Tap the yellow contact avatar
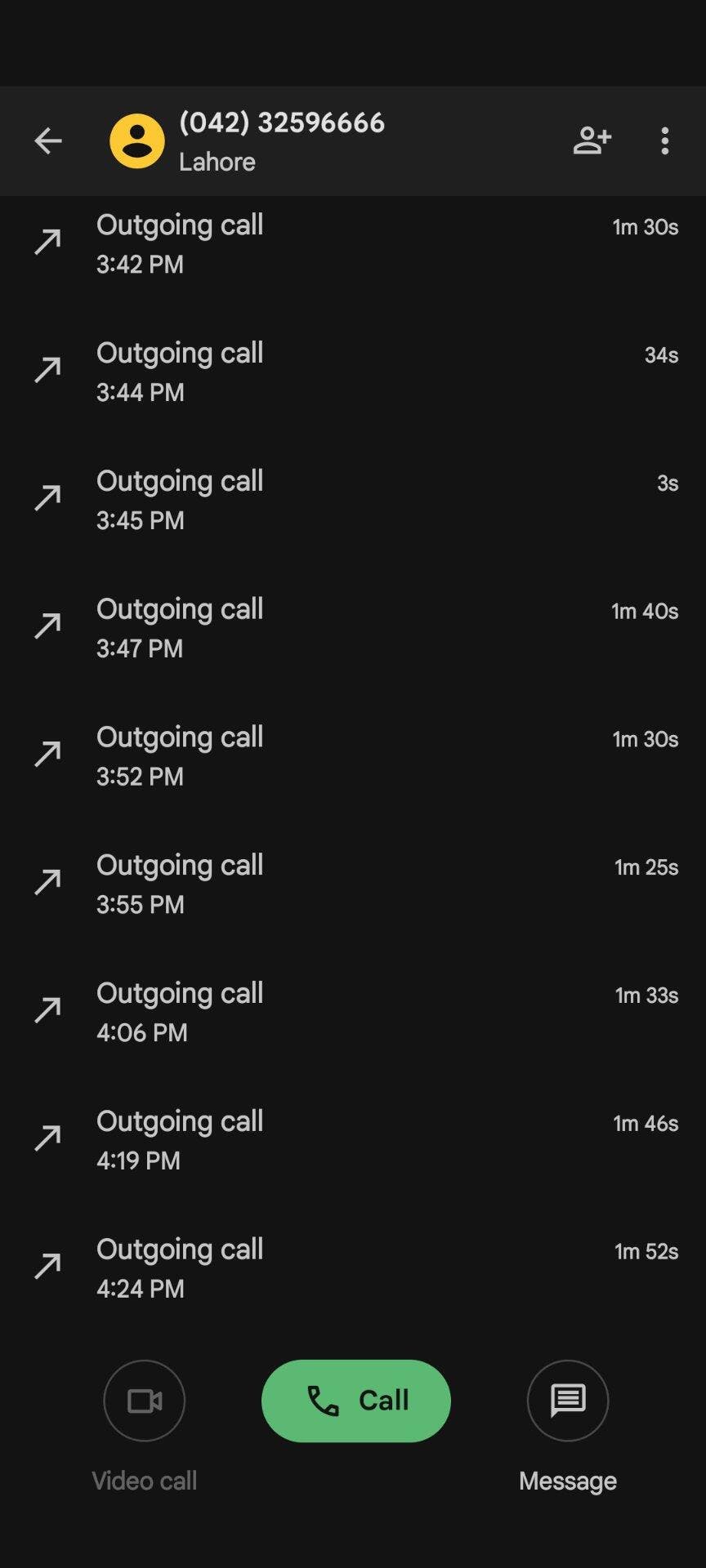The height and width of the screenshot is (1568, 706). [137, 140]
